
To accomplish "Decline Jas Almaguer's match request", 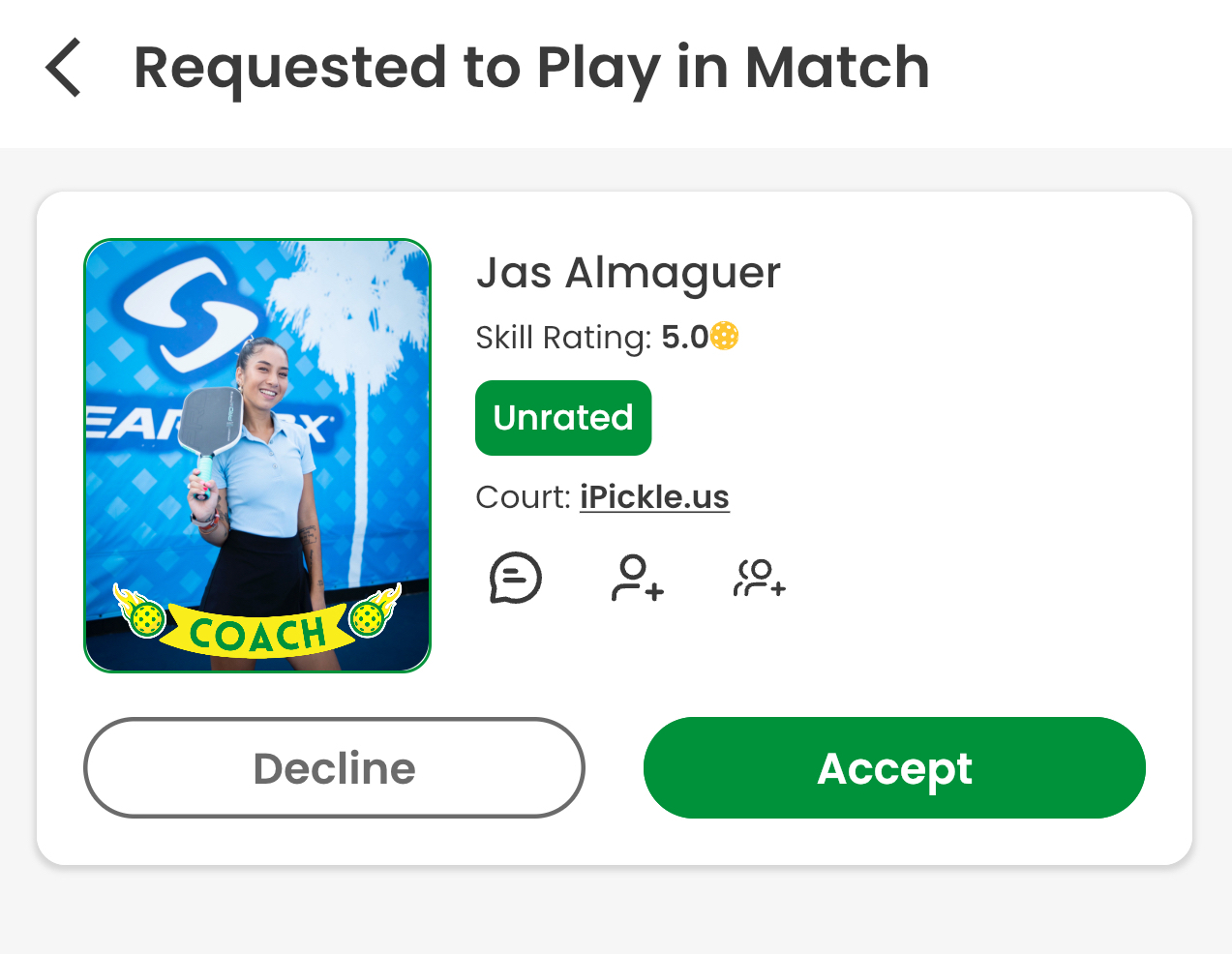I will (x=335, y=768).
